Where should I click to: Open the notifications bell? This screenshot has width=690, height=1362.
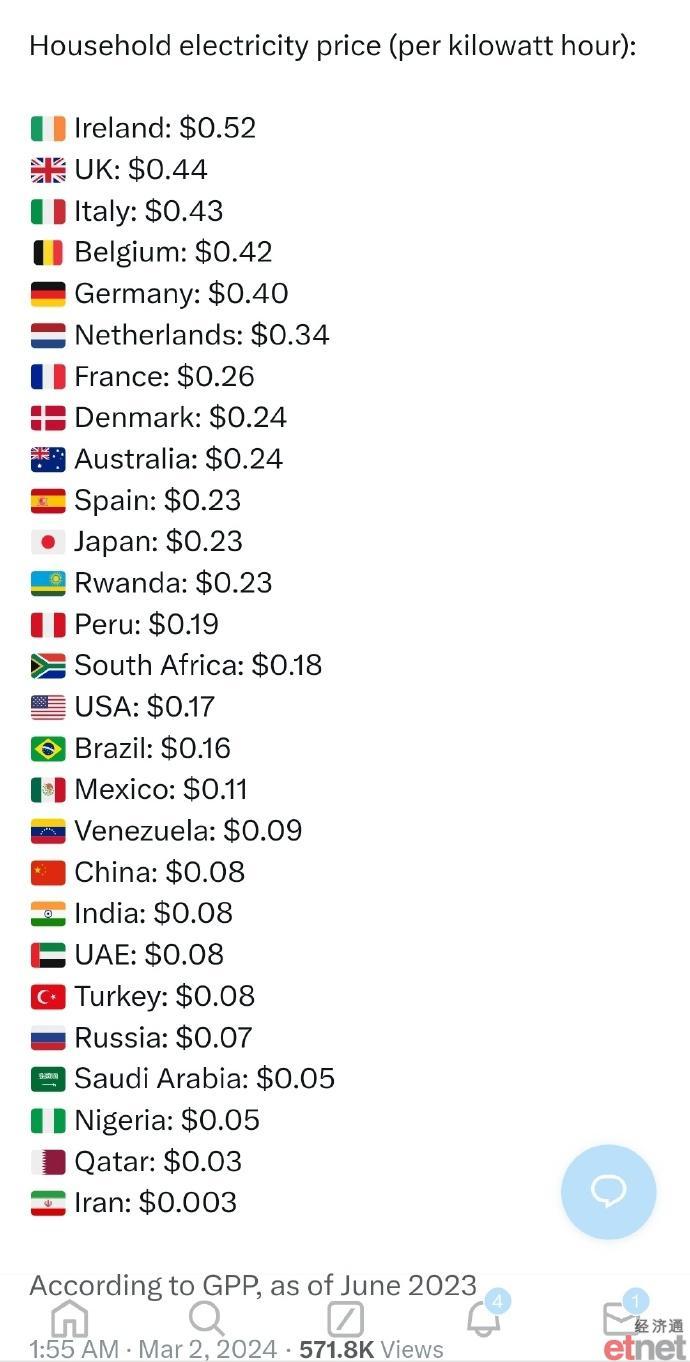point(484,1317)
